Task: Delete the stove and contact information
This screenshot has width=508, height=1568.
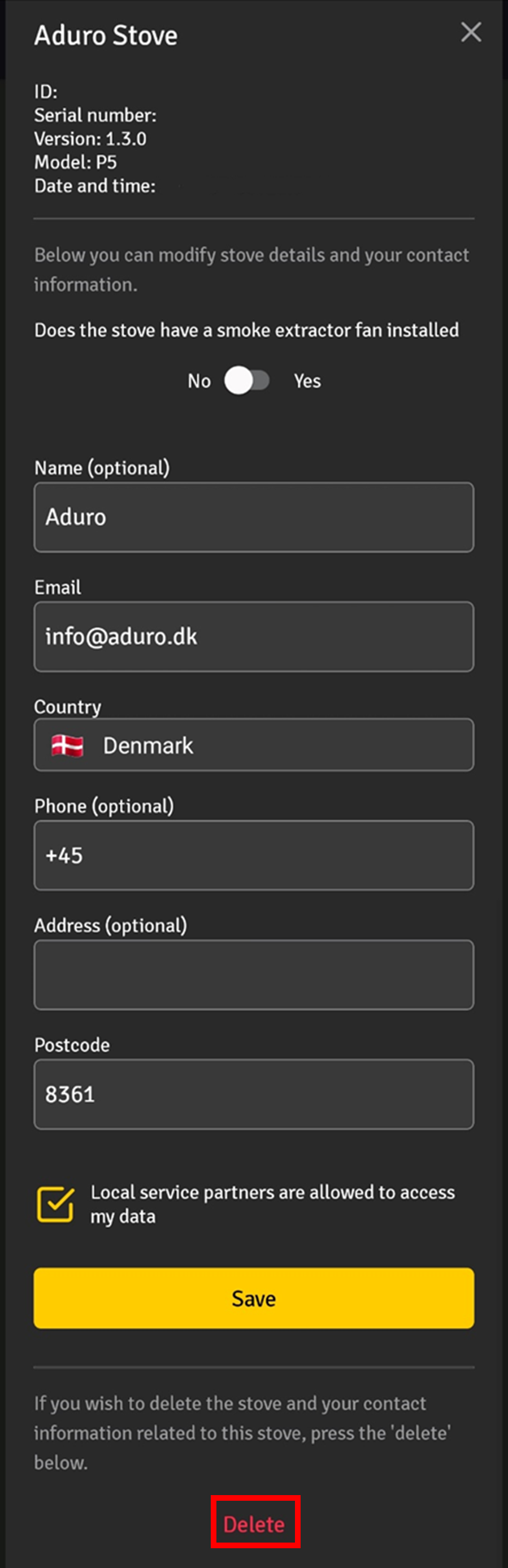Action: [254, 1524]
